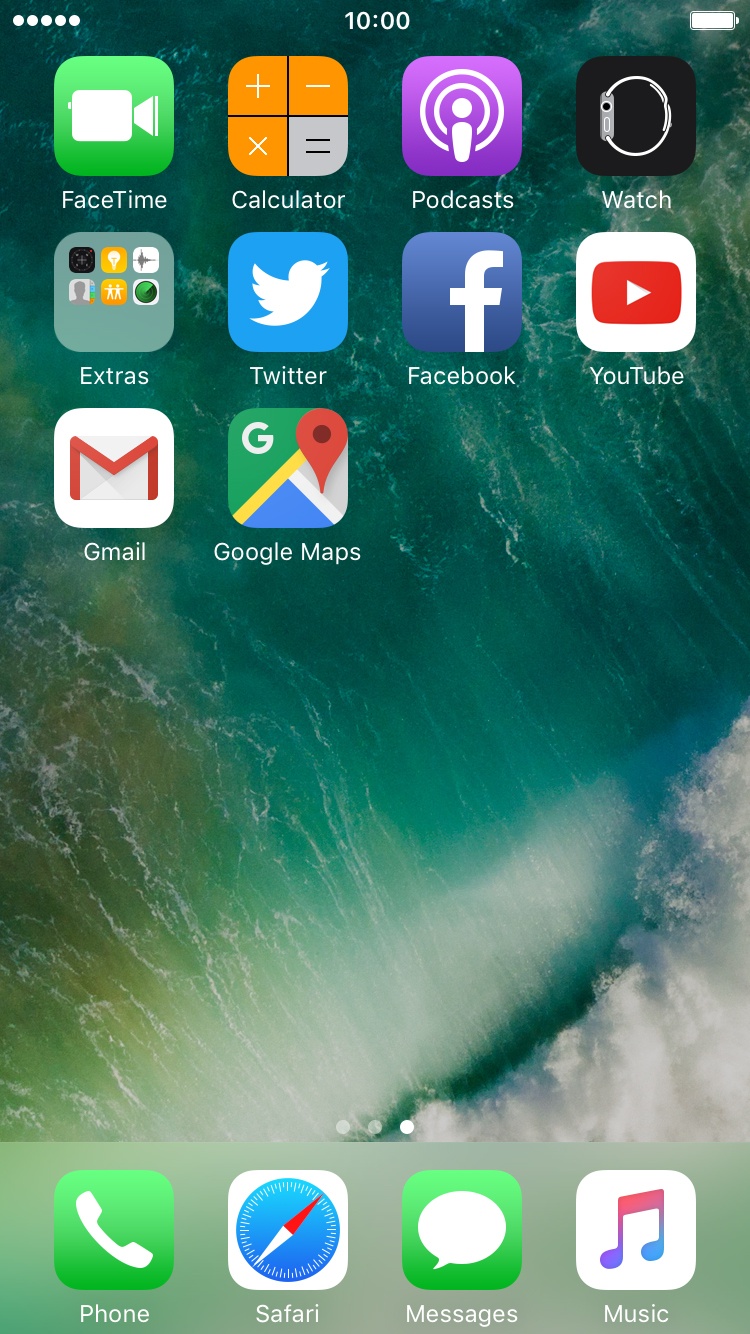The width and height of the screenshot is (750, 1334).
Task: Launch the Watch app
Action: [x=636, y=116]
